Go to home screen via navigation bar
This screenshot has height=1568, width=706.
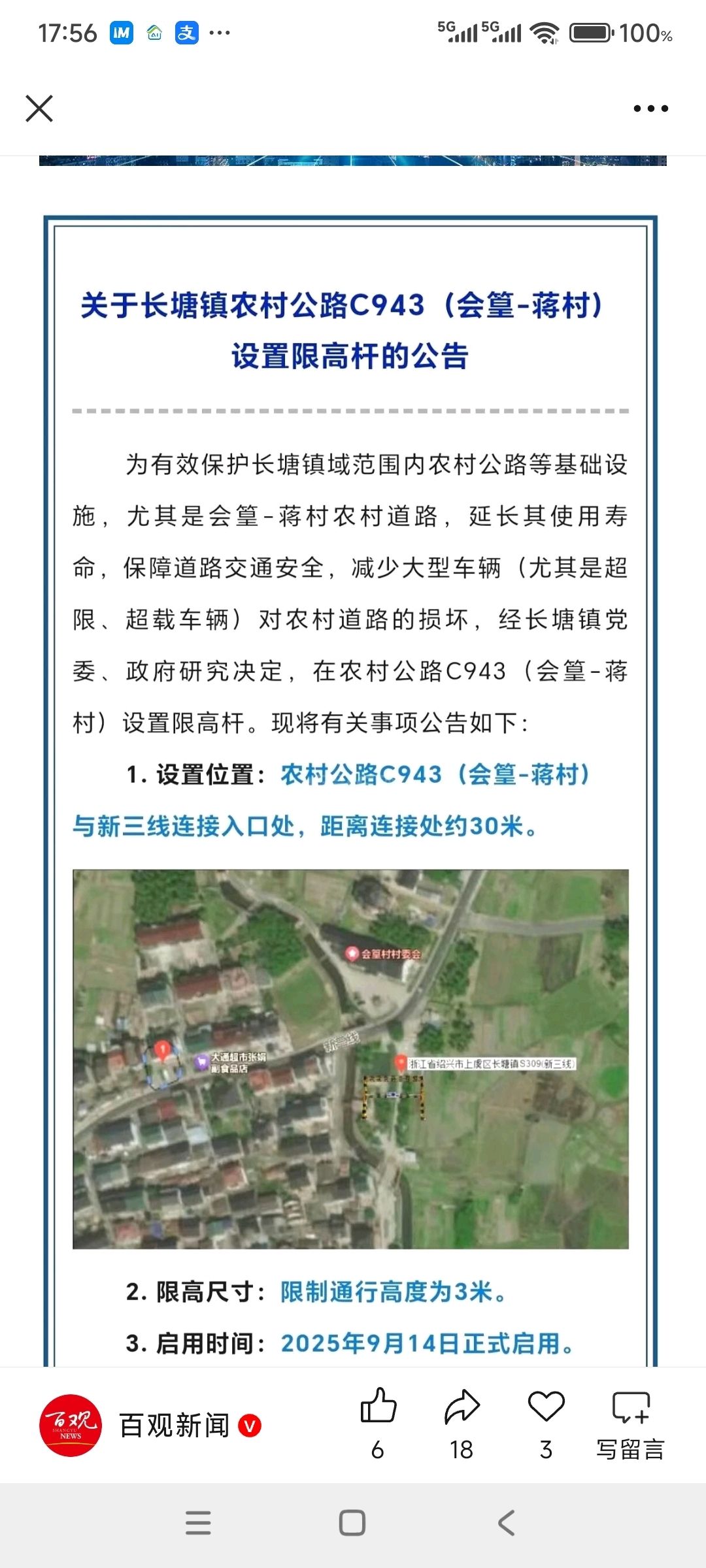tap(352, 1523)
